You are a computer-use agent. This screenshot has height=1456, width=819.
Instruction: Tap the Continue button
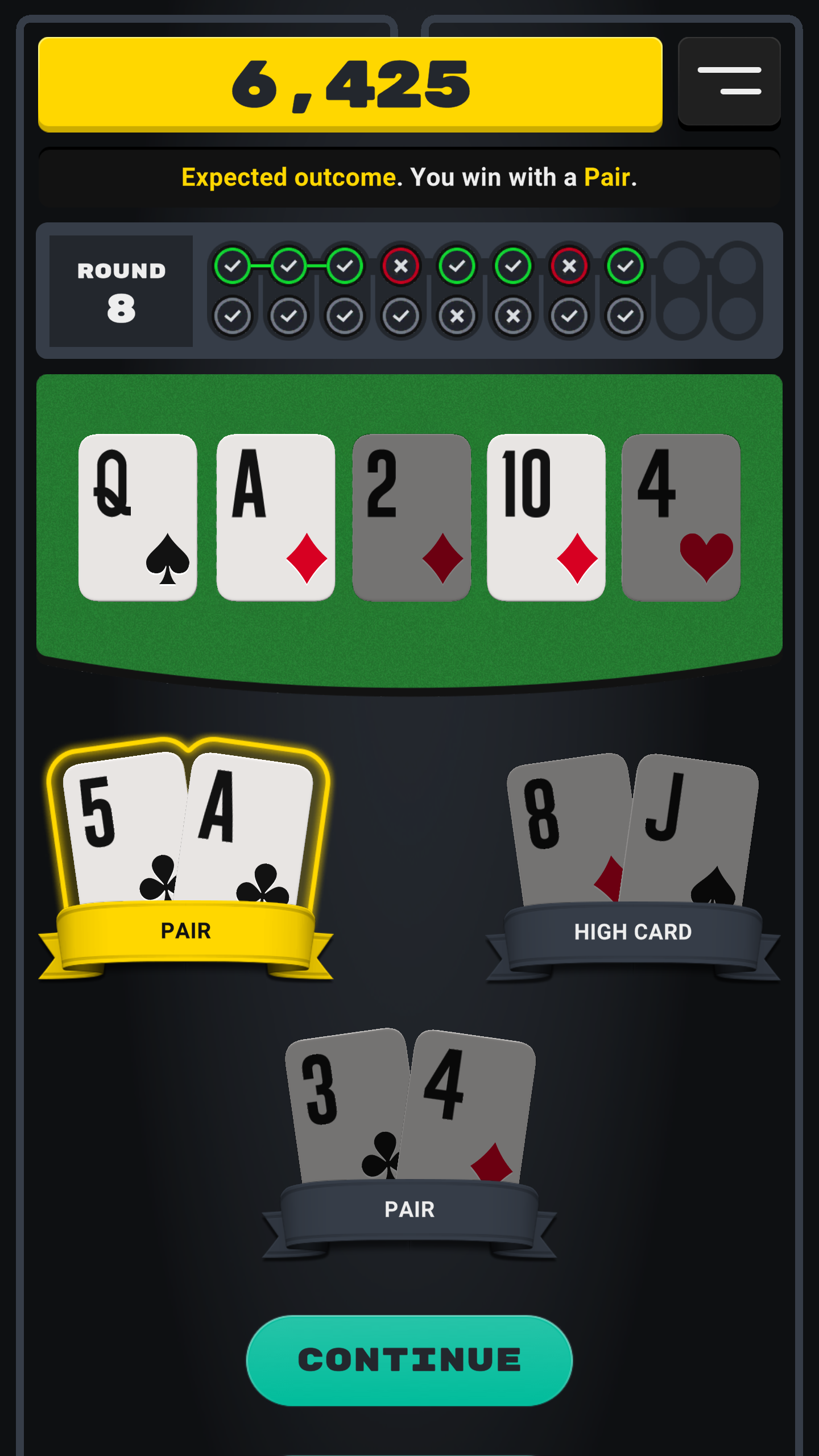tap(409, 1360)
